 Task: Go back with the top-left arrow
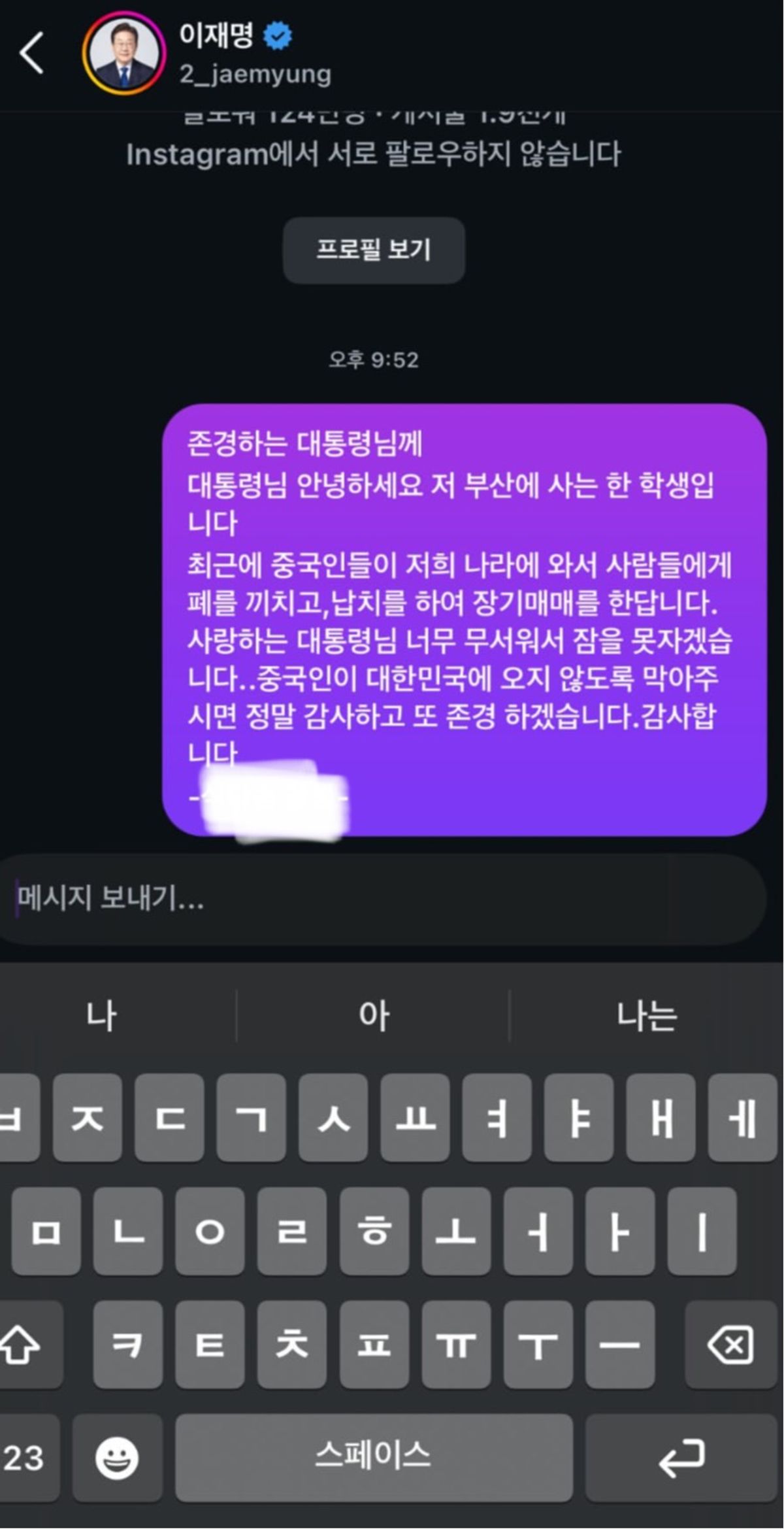coord(31,53)
